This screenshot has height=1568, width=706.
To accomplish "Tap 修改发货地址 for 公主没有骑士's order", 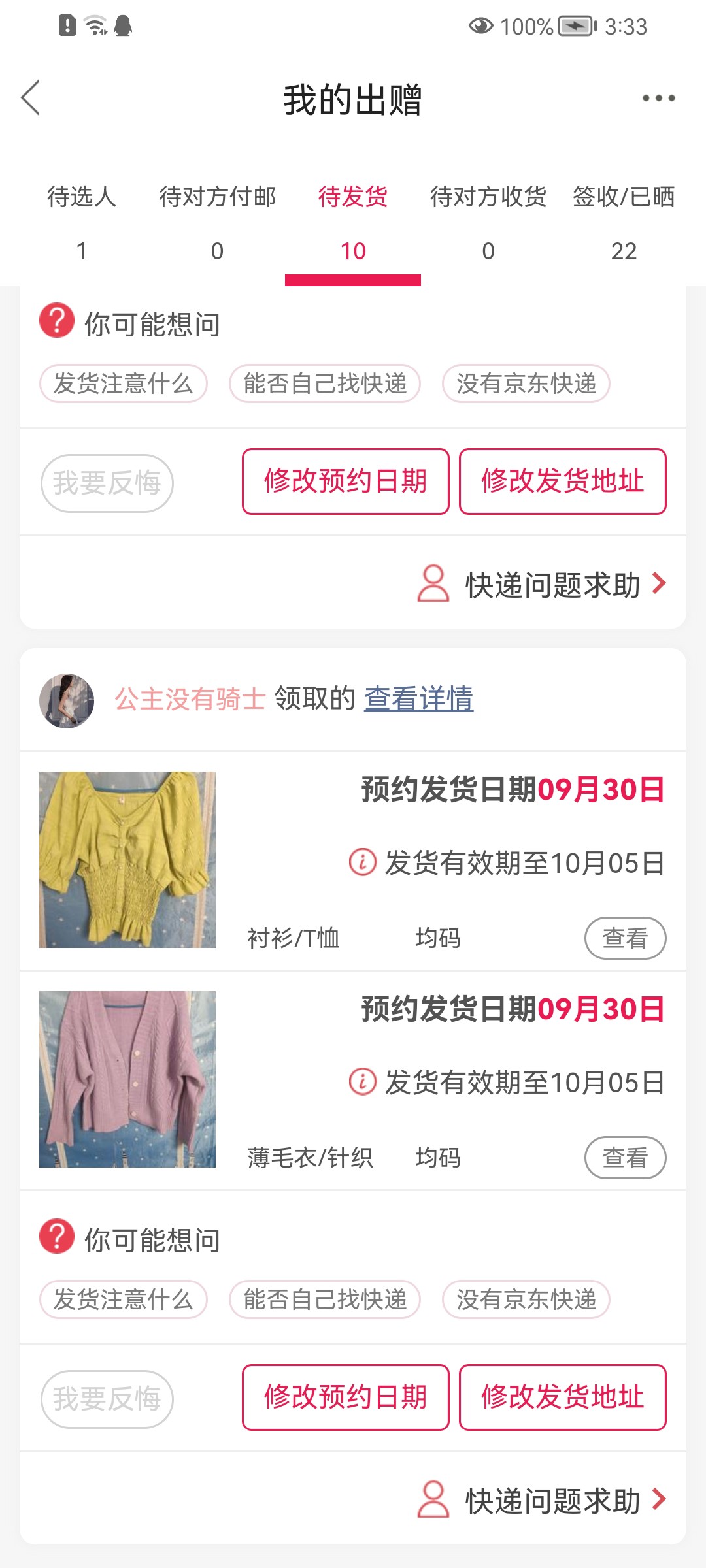I will click(x=563, y=1397).
